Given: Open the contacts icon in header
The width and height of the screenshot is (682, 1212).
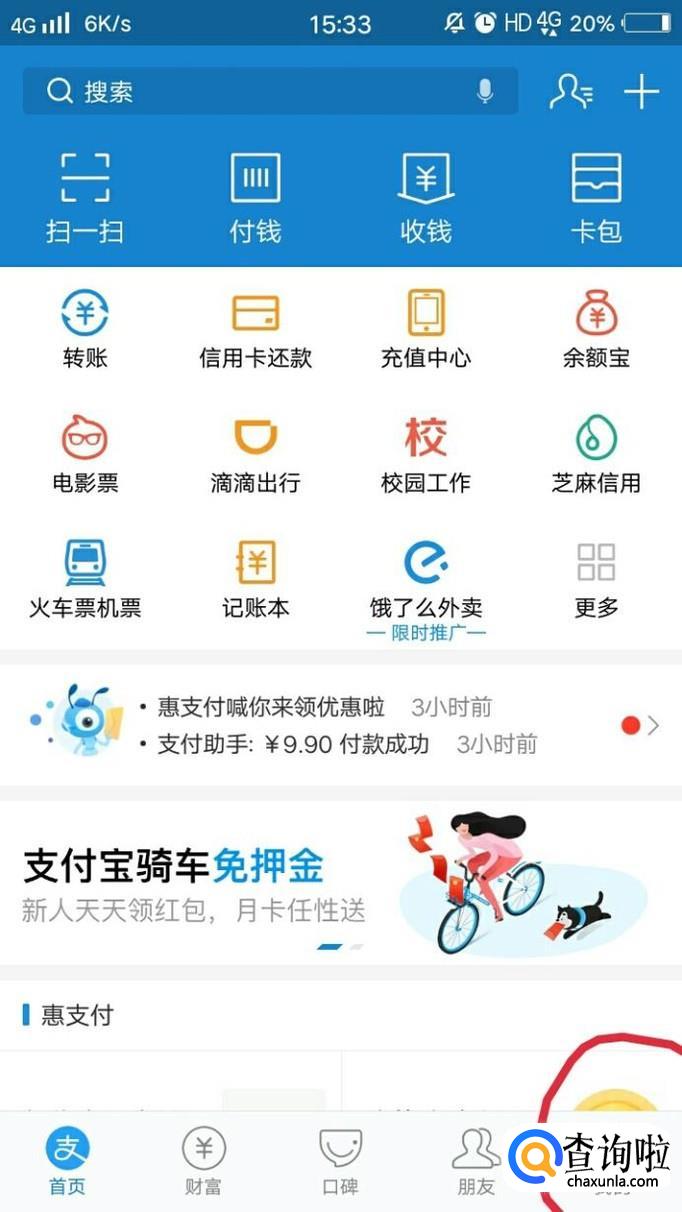Looking at the screenshot, I should (x=571, y=92).
